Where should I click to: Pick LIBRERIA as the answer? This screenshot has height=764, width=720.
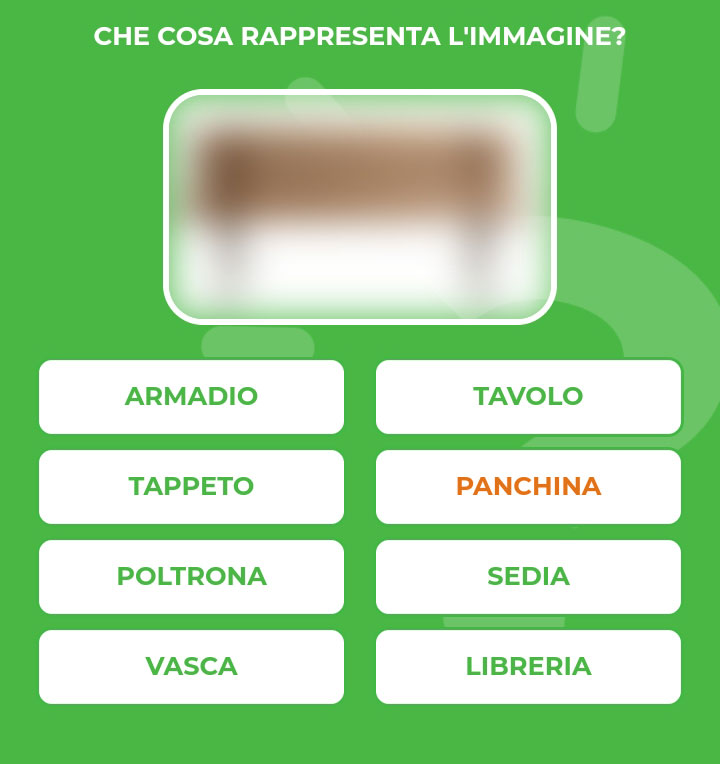tap(528, 667)
